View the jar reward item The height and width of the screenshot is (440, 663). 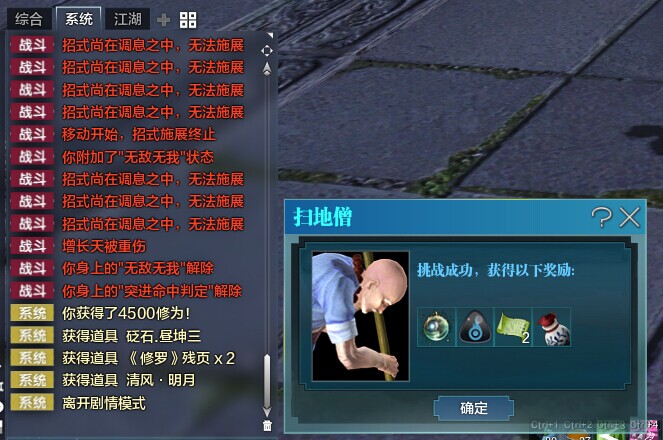pyautogui.click(x=550, y=327)
